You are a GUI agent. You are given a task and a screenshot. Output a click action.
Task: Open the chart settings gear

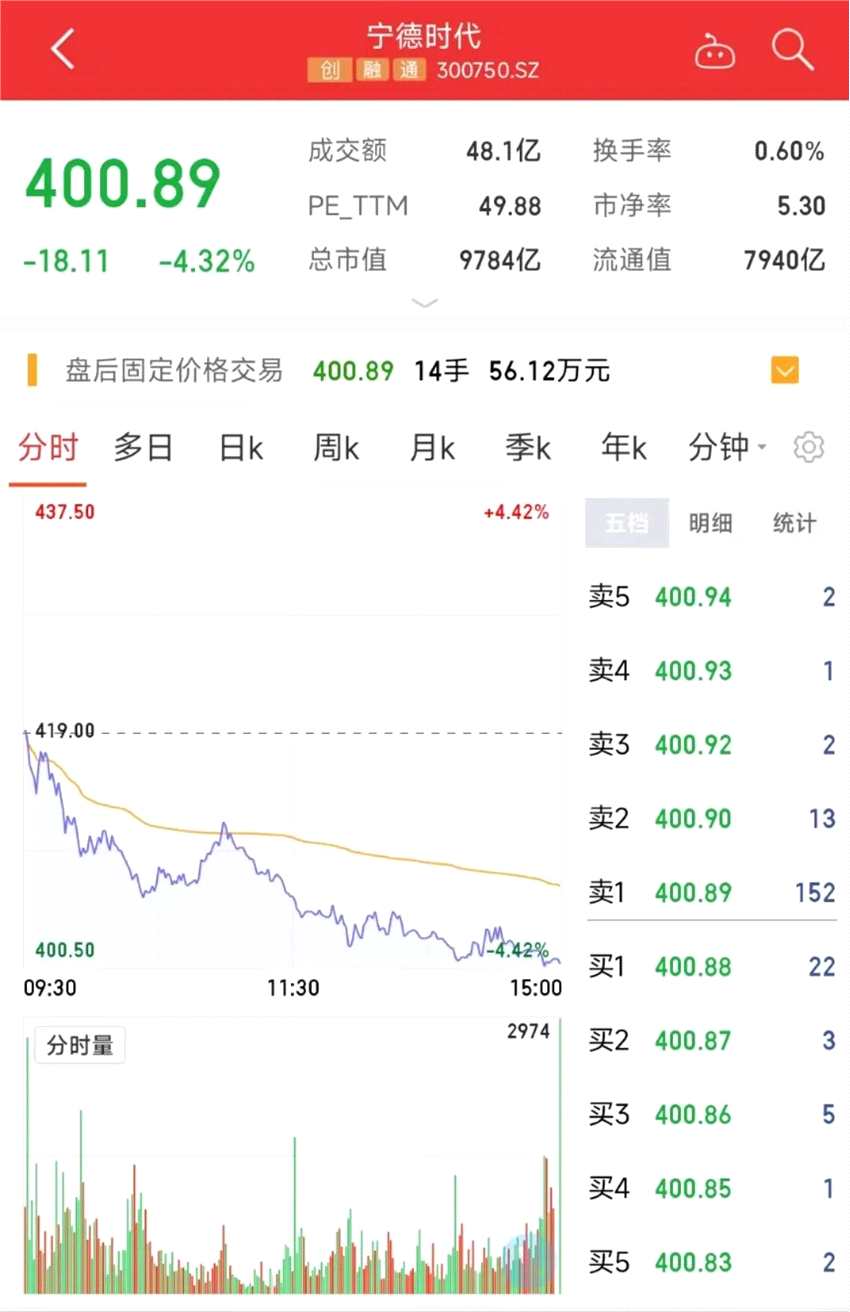(809, 447)
